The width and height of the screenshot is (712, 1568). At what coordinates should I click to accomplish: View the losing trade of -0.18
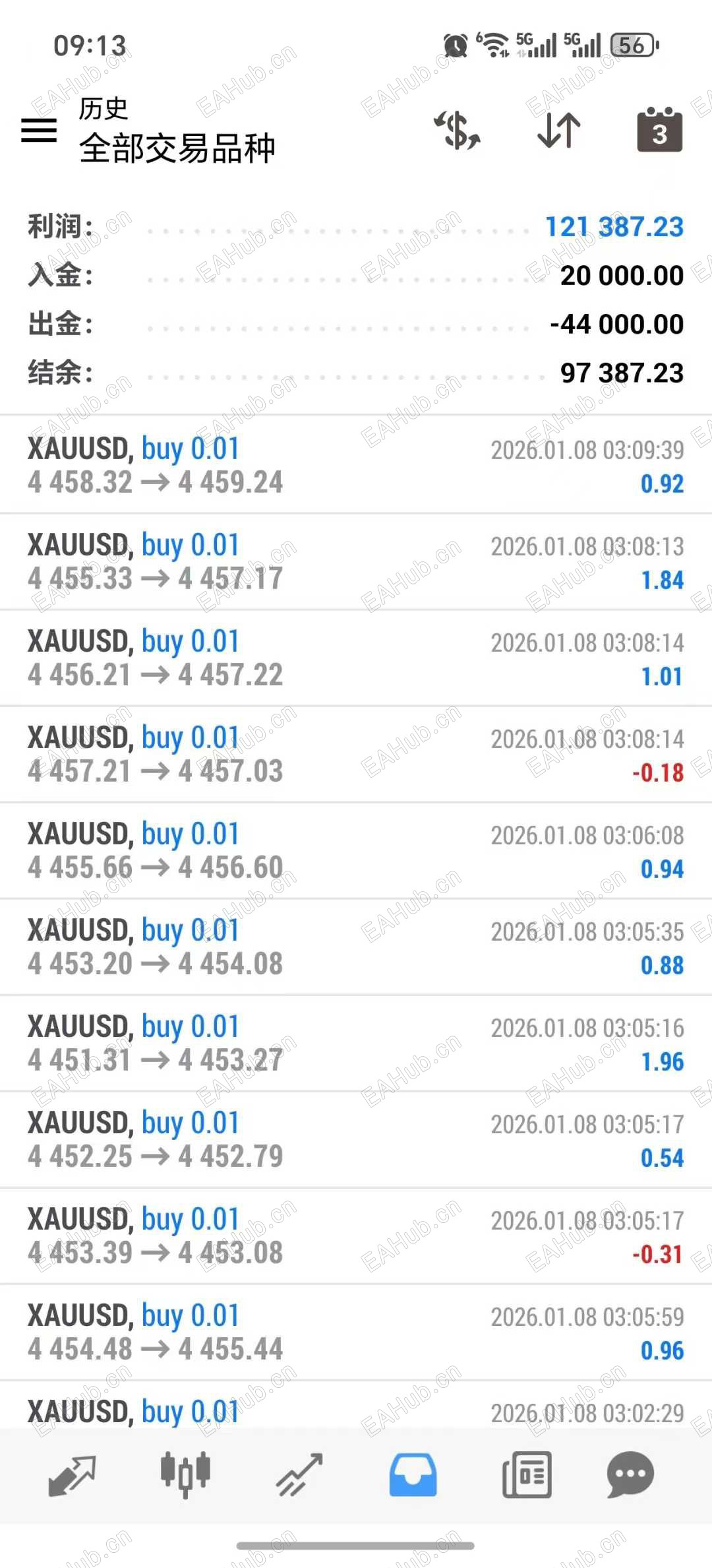tap(356, 754)
